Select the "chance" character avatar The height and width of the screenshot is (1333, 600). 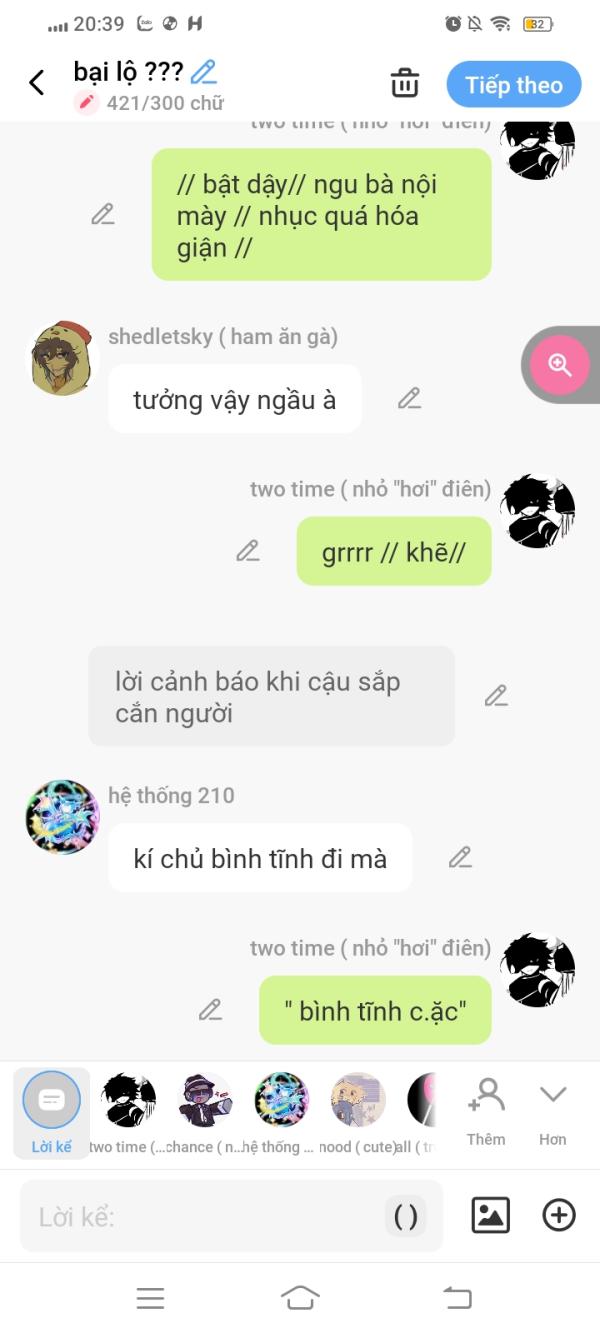[x=204, y=1100]
